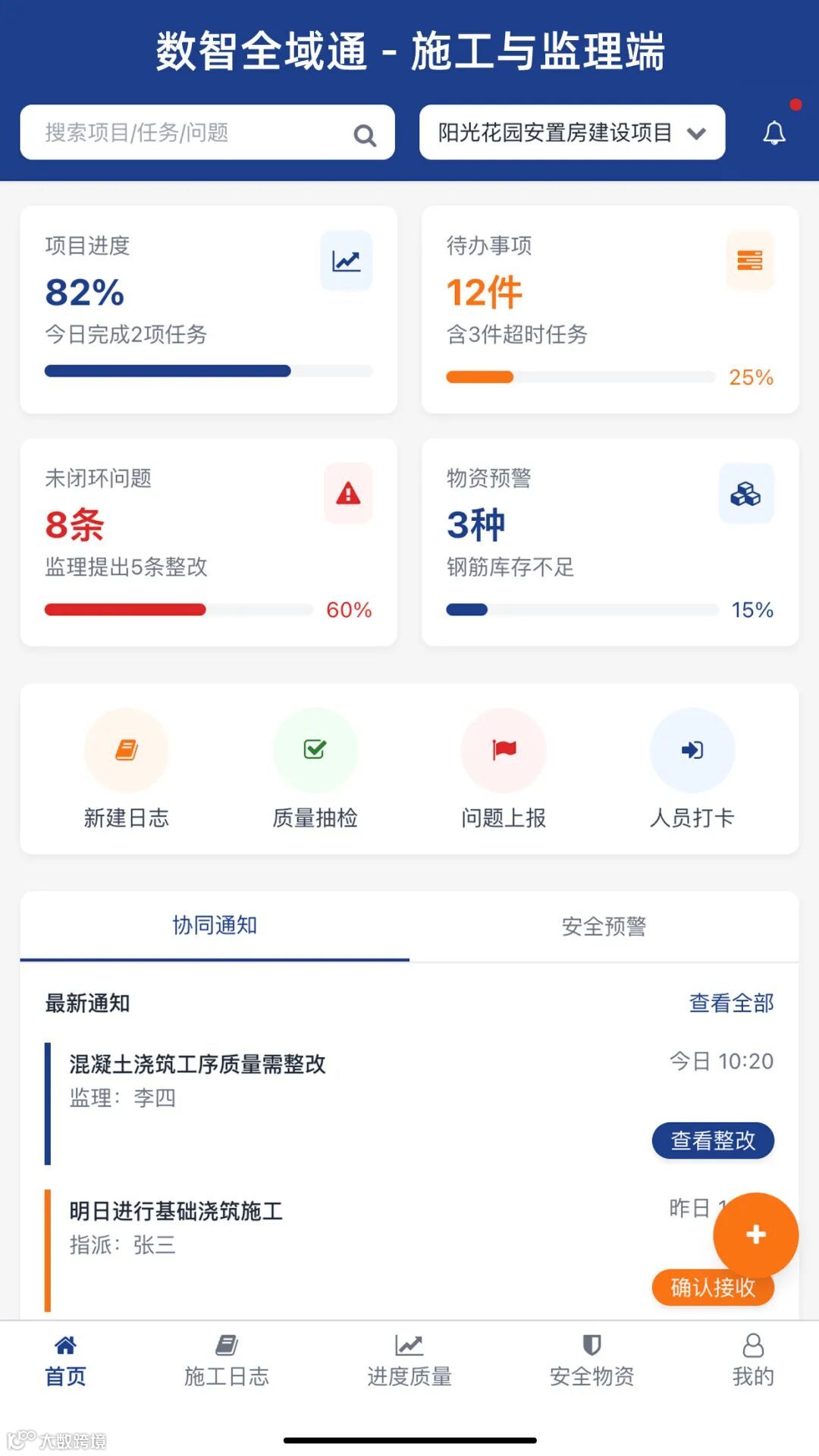Image resolution: width=819 pixels, height=1456 pixels.
Task: Open the 我的 profile tab
Action: [x=752, y=1361]
